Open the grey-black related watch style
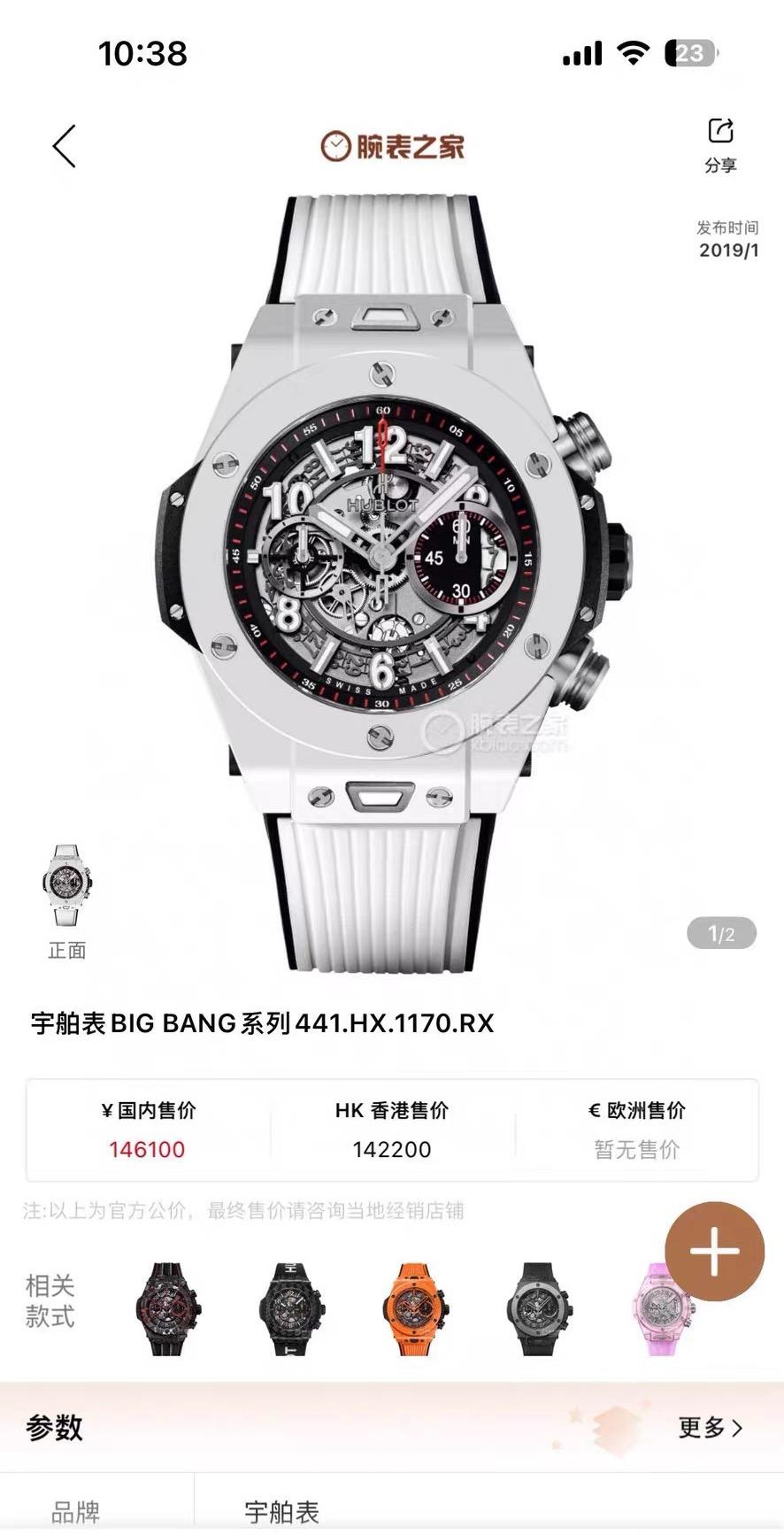784x1535 pixels. [540, 1308]
